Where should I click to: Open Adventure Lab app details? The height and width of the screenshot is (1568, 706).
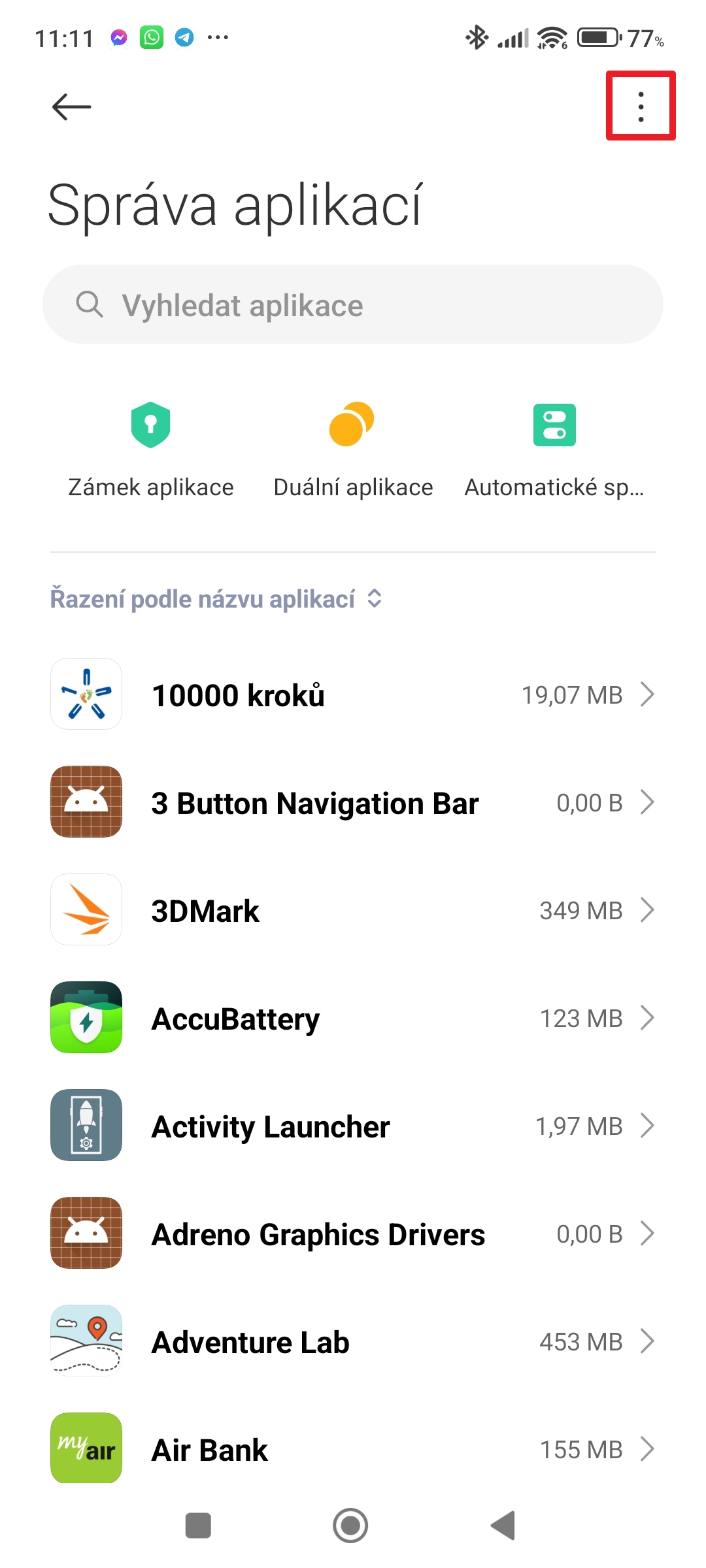tap(353, 1341)
